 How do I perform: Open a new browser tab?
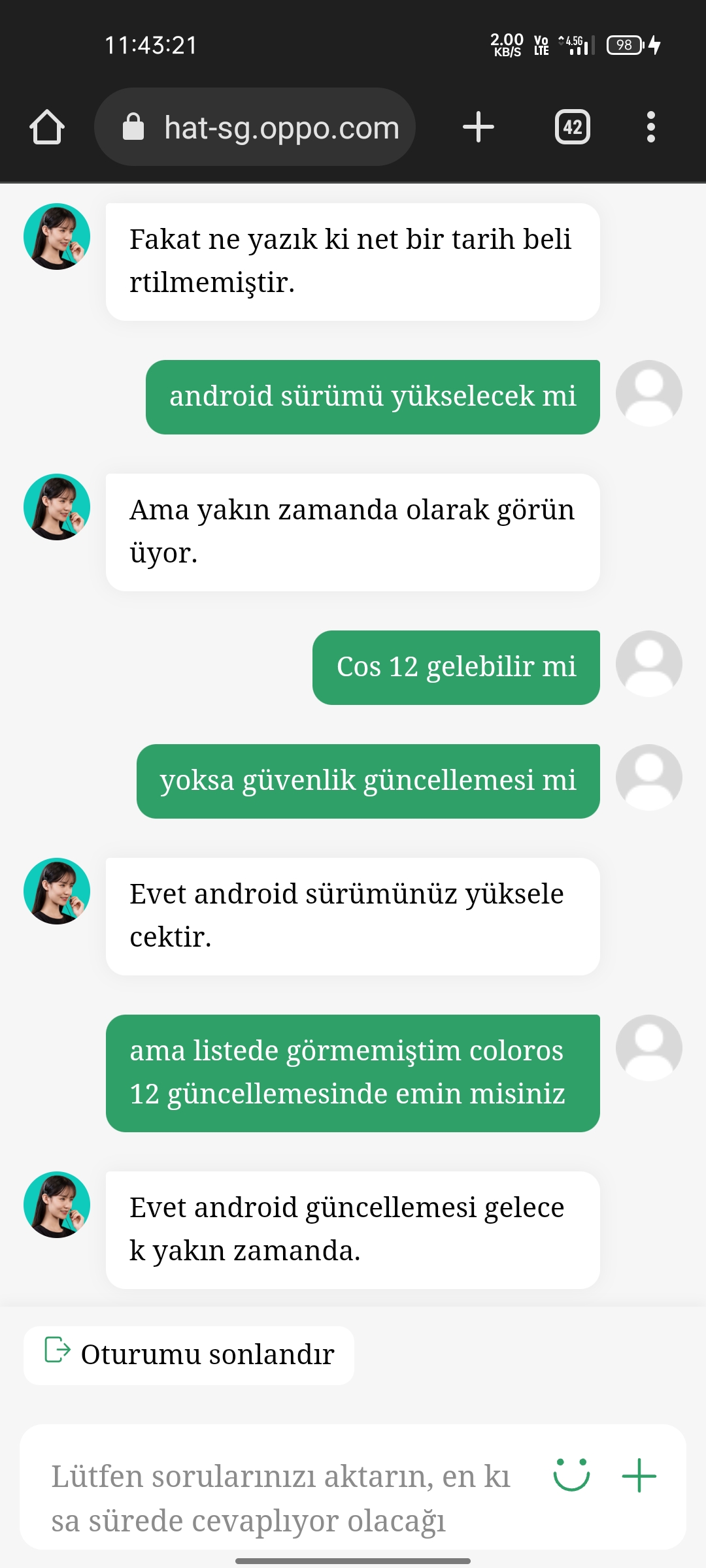(479, 127)
